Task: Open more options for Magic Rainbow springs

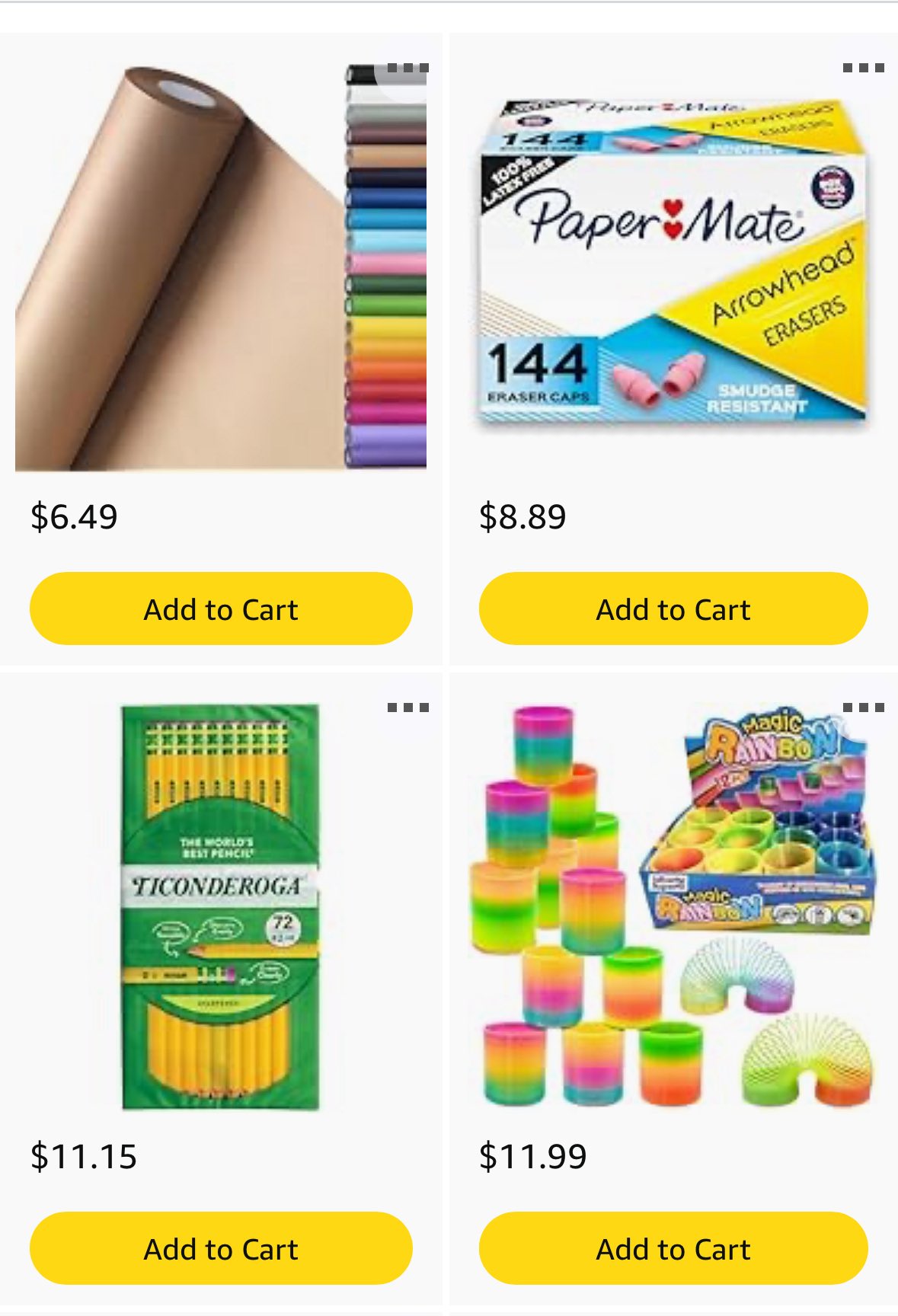Action: coord(863,708)
